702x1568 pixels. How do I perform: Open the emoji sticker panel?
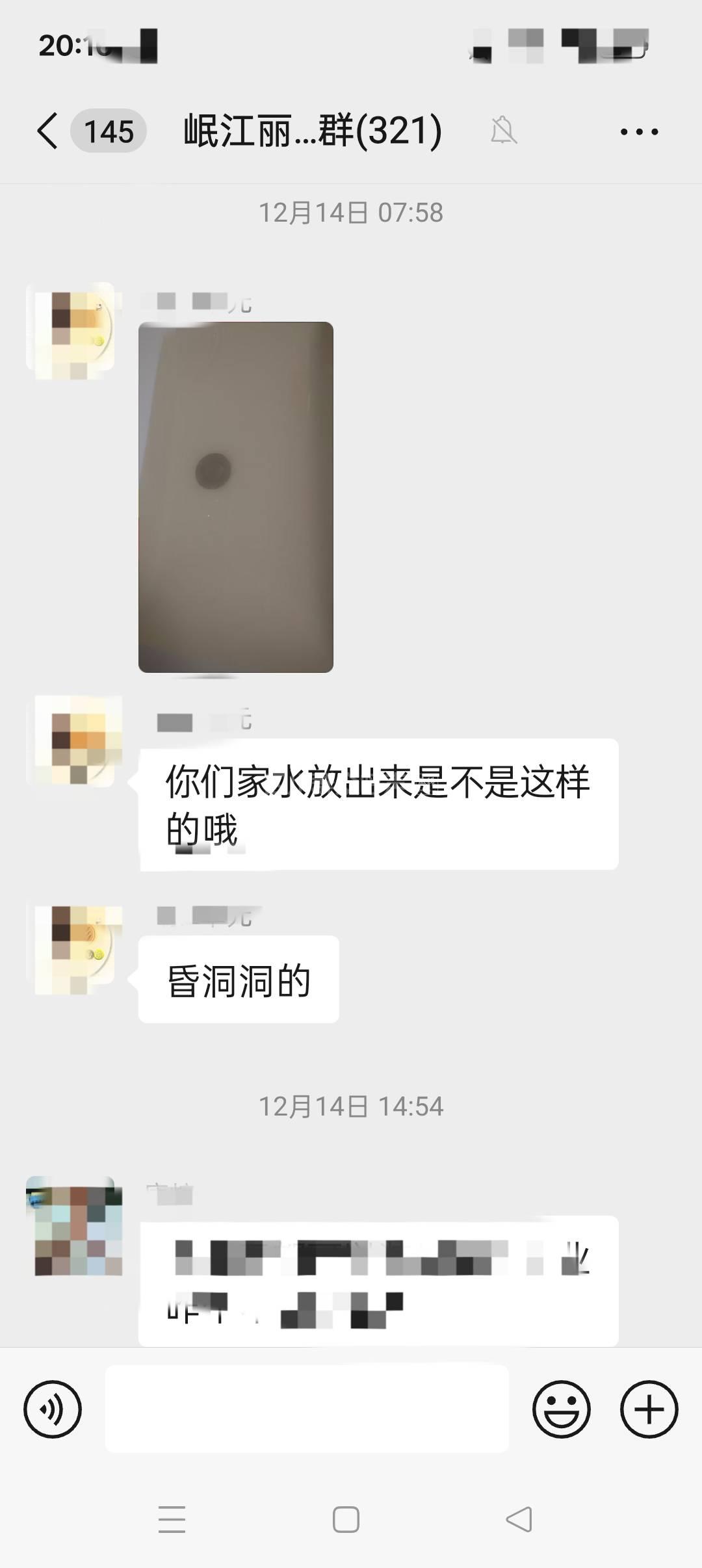point(561,1409)
